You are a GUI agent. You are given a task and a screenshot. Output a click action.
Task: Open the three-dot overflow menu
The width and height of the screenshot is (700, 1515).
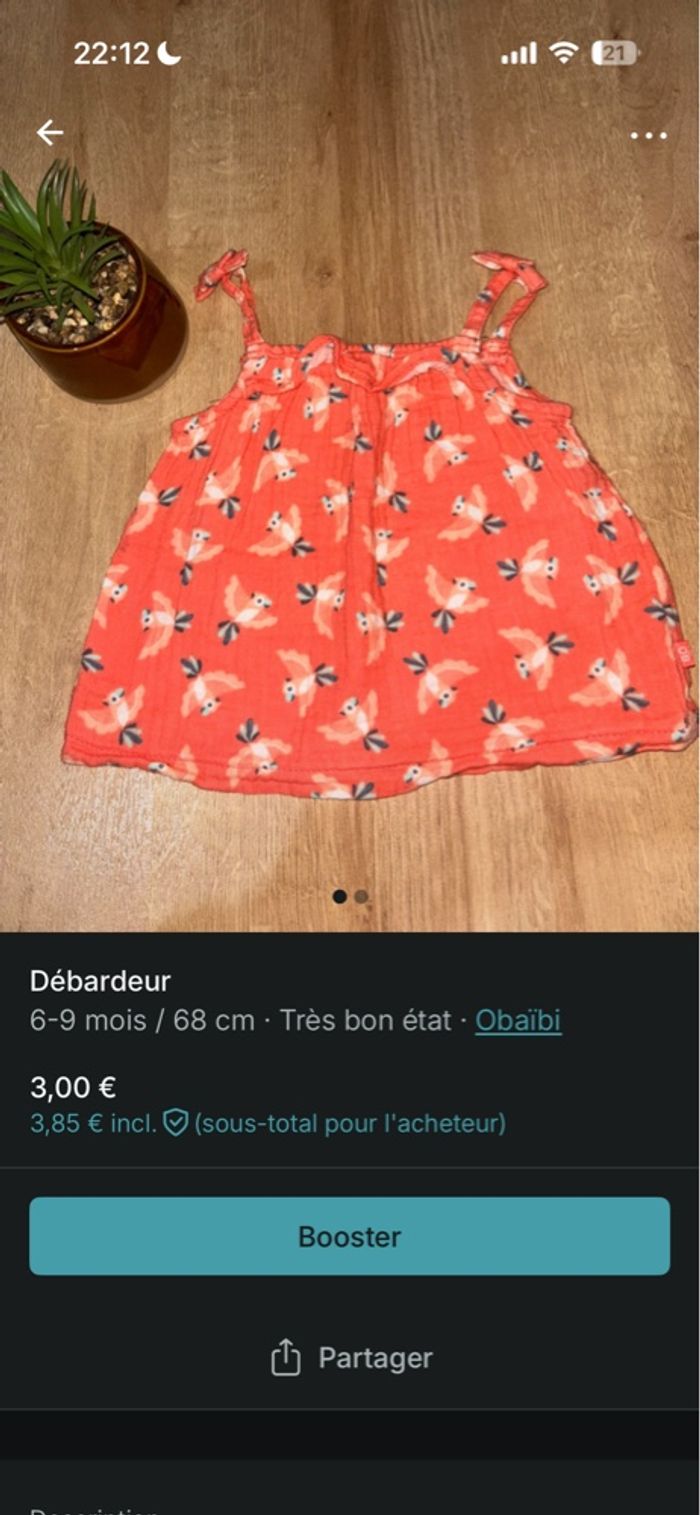click(x=648, y=135)
